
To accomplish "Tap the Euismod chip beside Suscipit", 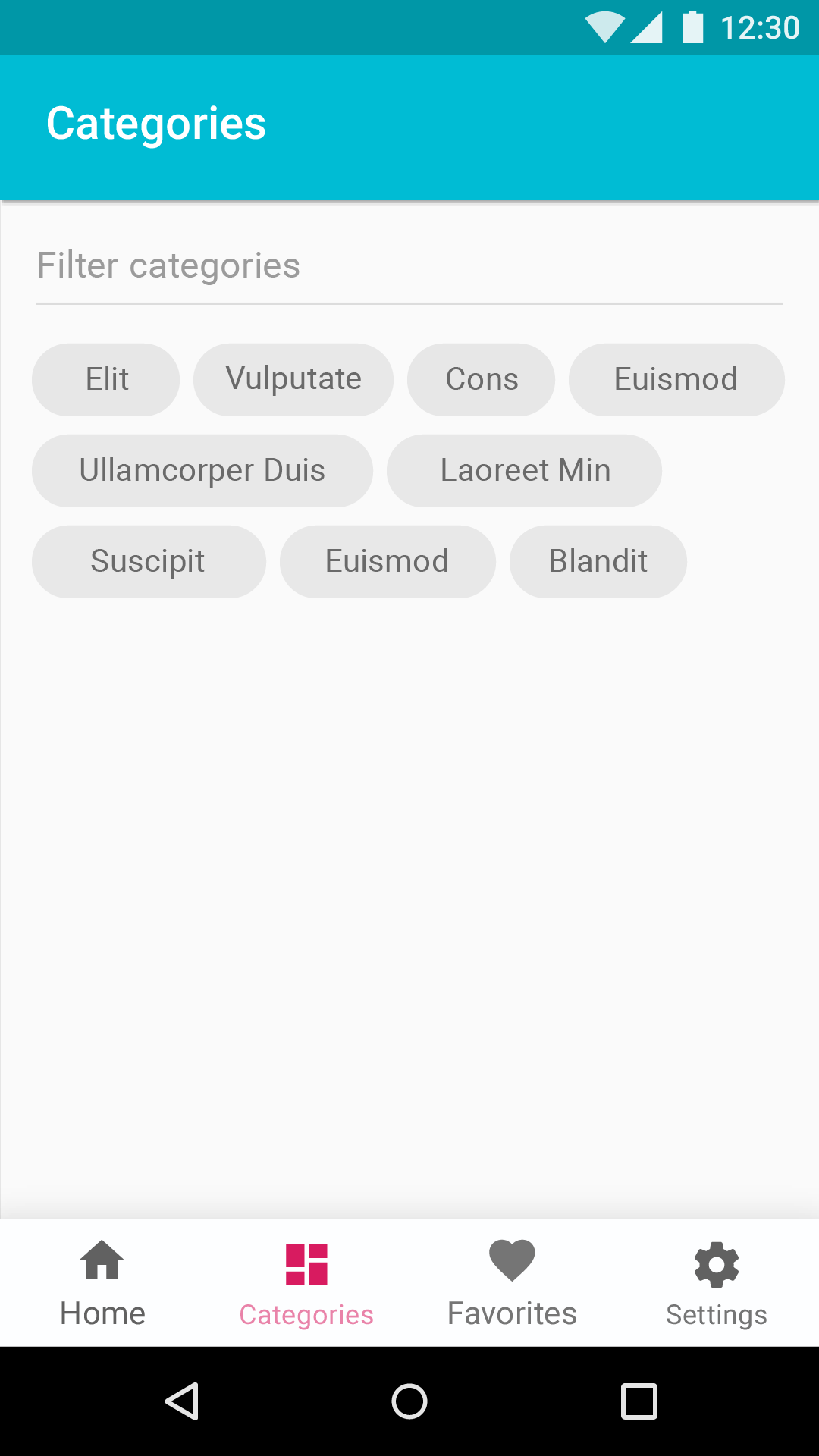I will [388, 562].
